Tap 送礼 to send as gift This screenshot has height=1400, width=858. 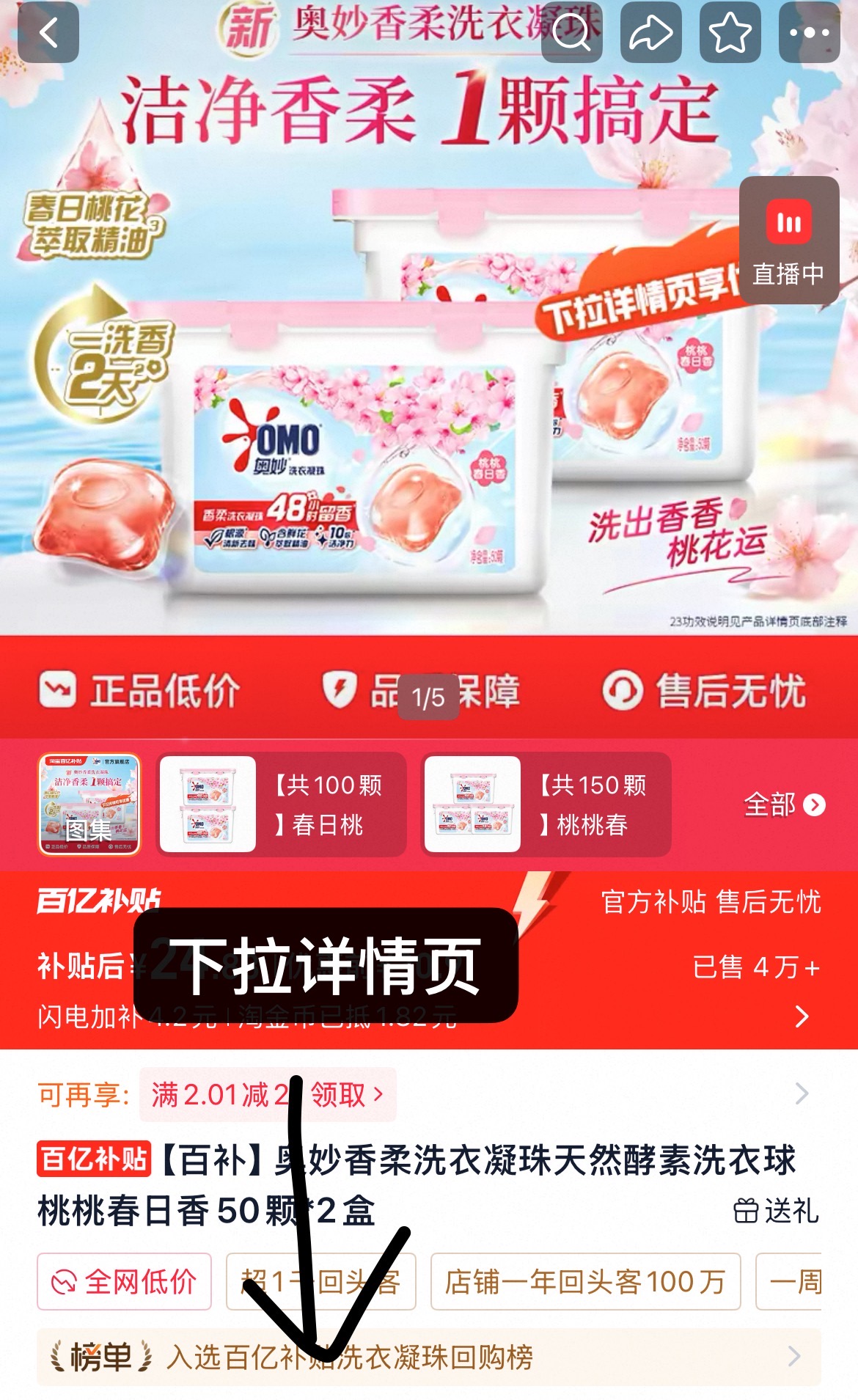(x=776, y=1211)
